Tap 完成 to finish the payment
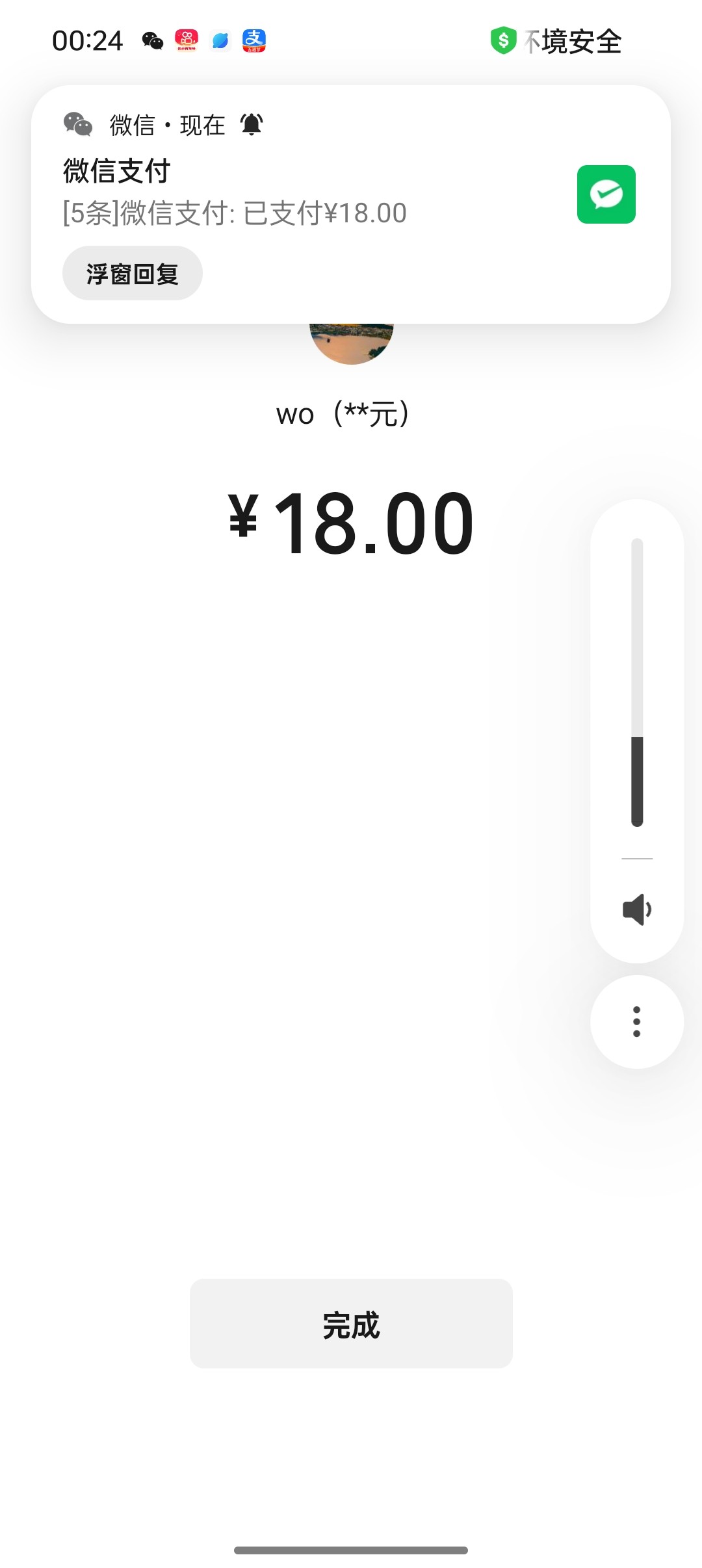 click(351, 1324)
